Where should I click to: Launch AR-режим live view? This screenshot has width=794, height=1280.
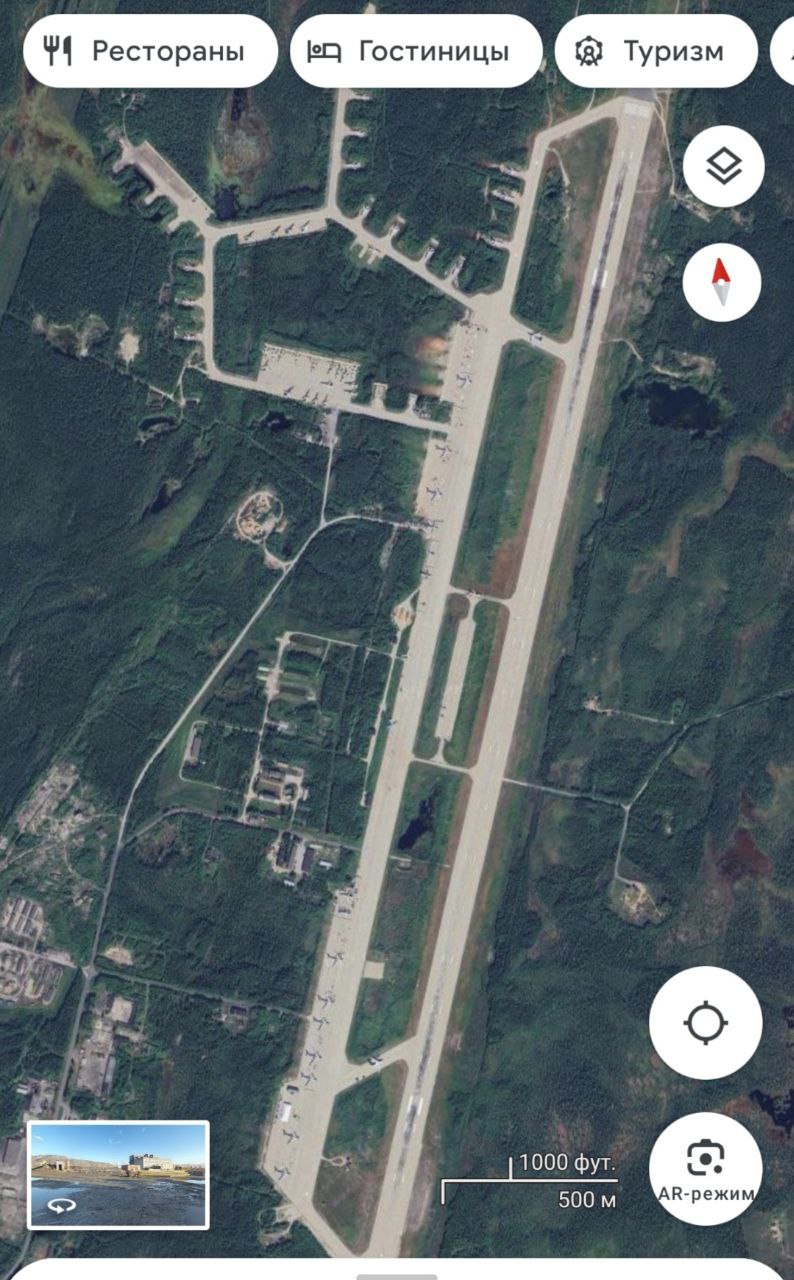(706, 1169)
